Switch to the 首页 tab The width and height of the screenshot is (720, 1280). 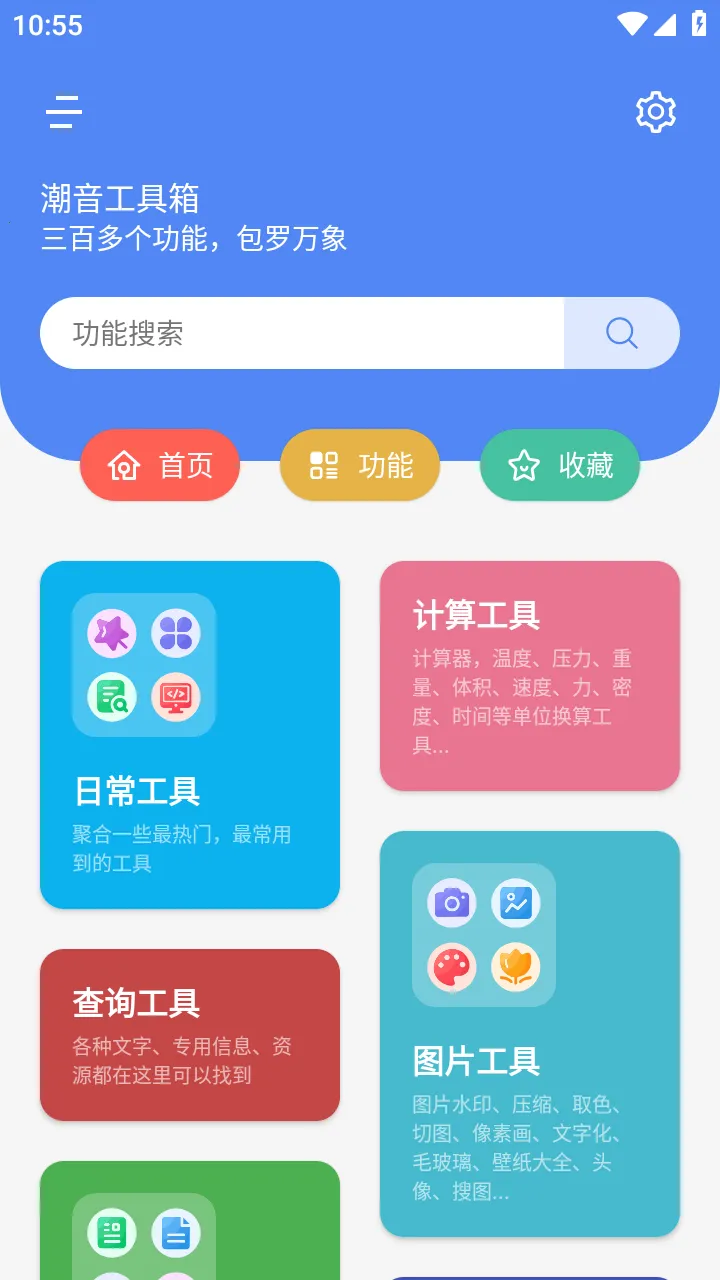[160, 465]
